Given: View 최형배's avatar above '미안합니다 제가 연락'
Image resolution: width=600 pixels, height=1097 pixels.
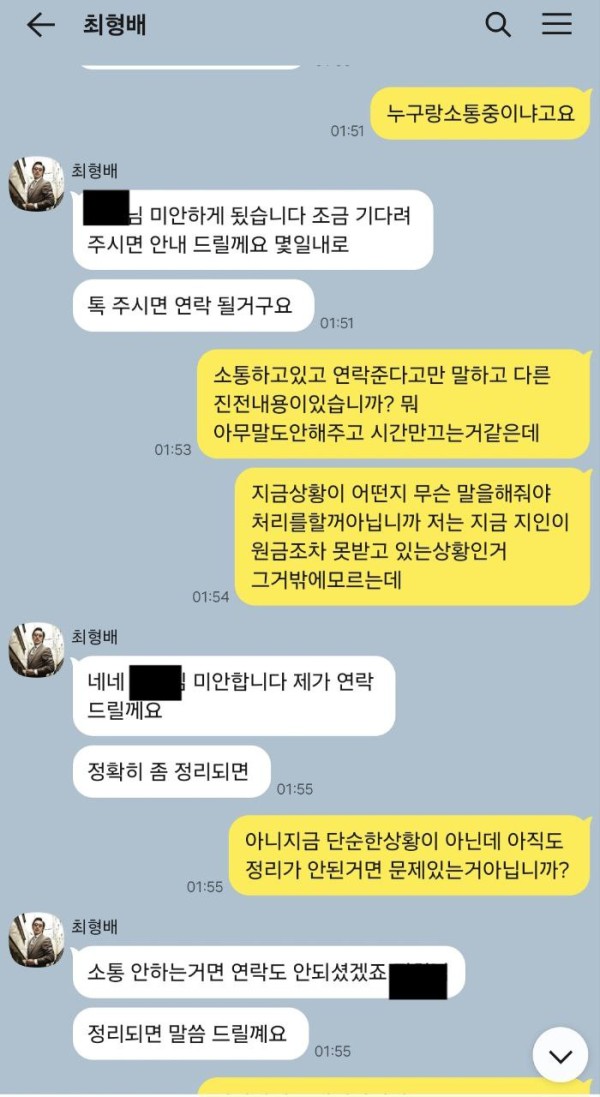Looking at the screenshot, I should pos(37,650).
